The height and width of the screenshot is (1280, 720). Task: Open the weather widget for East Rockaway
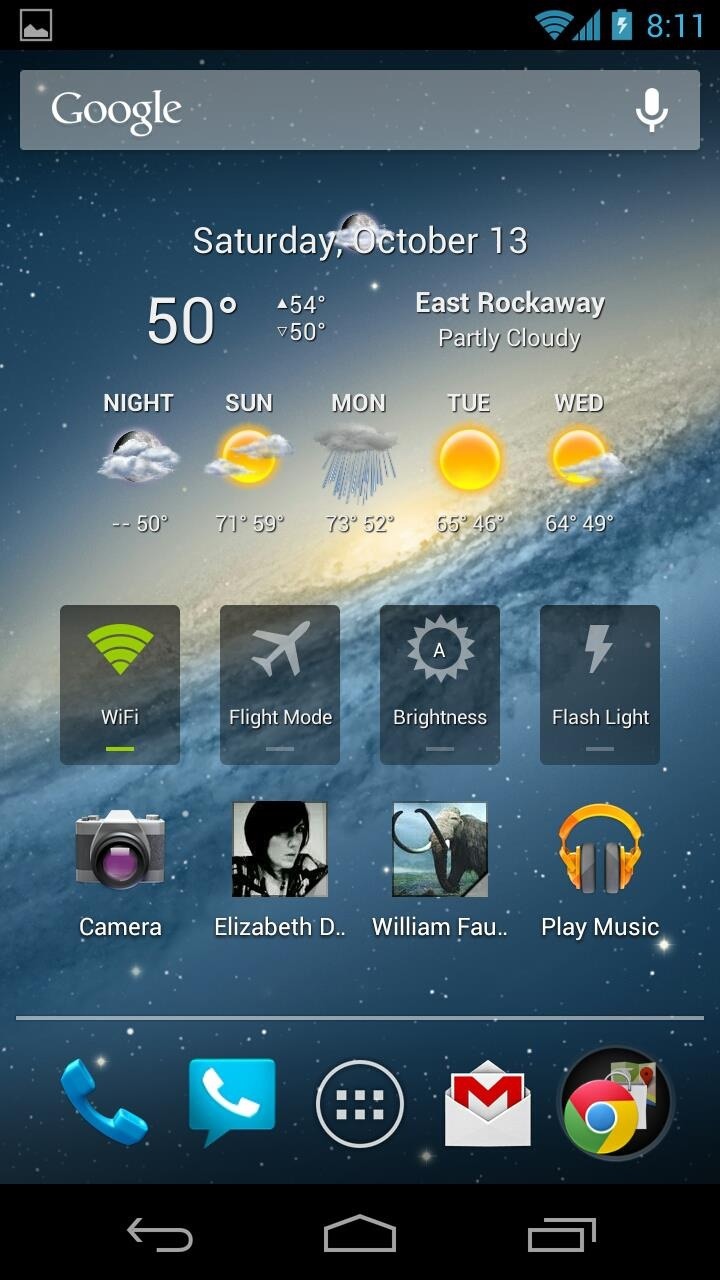[509, 319]
